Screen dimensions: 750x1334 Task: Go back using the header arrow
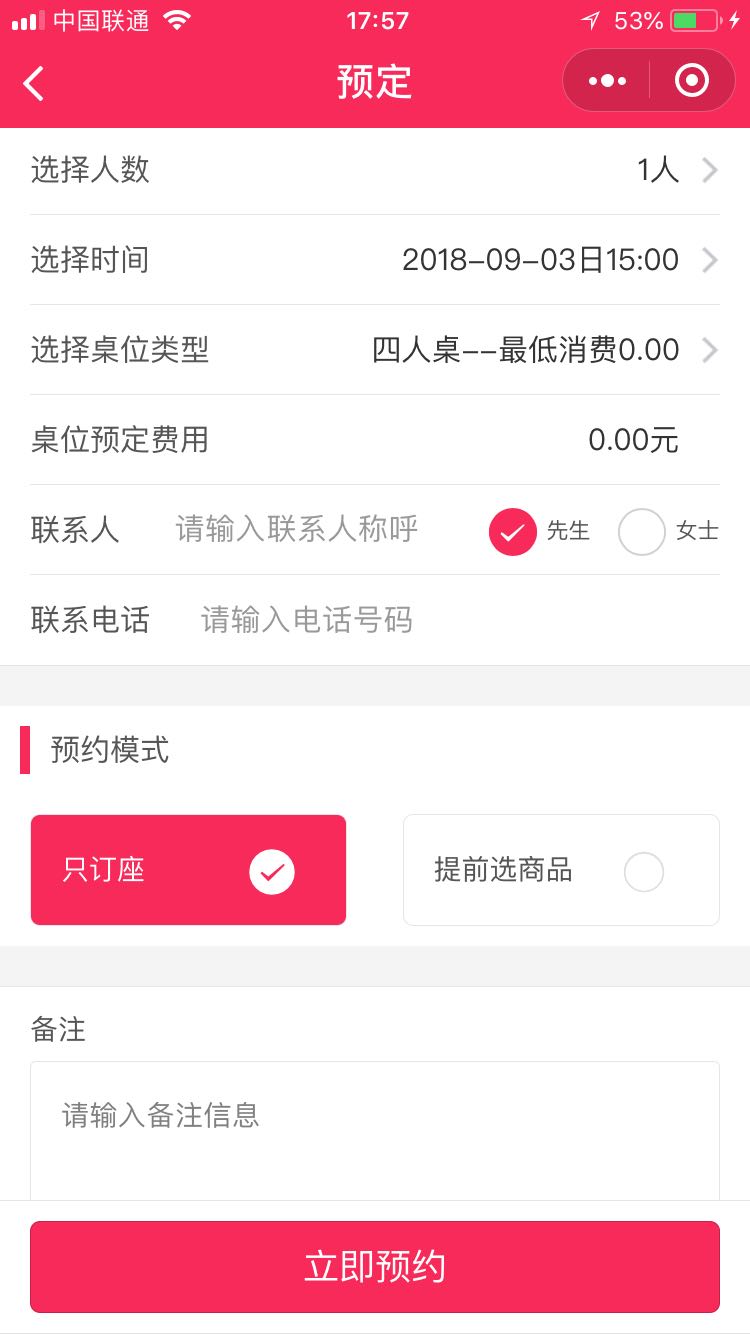pos(34,83)
